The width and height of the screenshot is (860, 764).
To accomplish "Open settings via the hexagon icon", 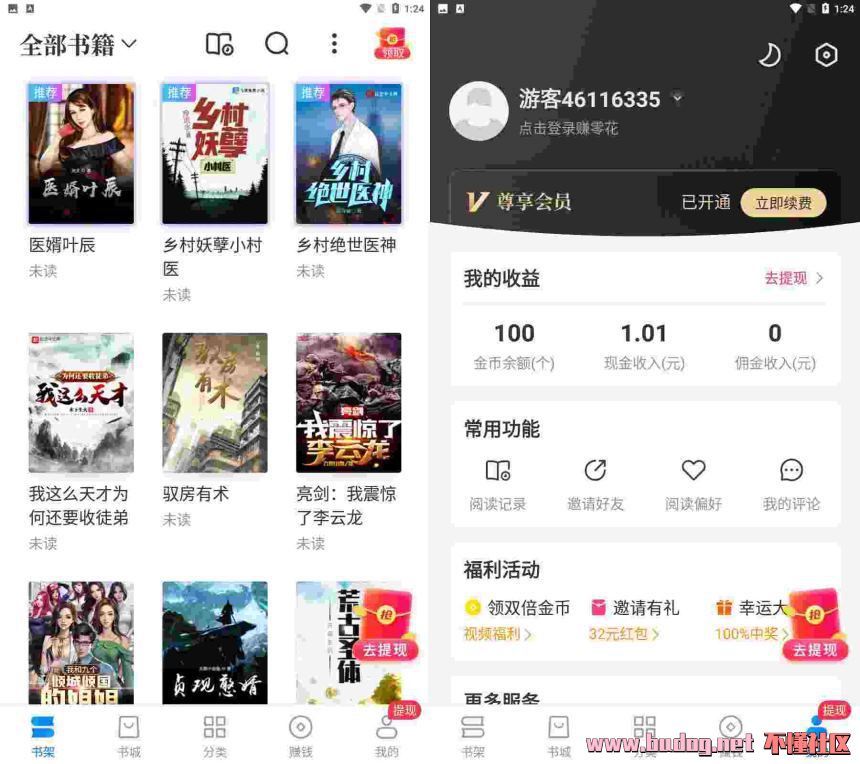I will coord(826,55).
